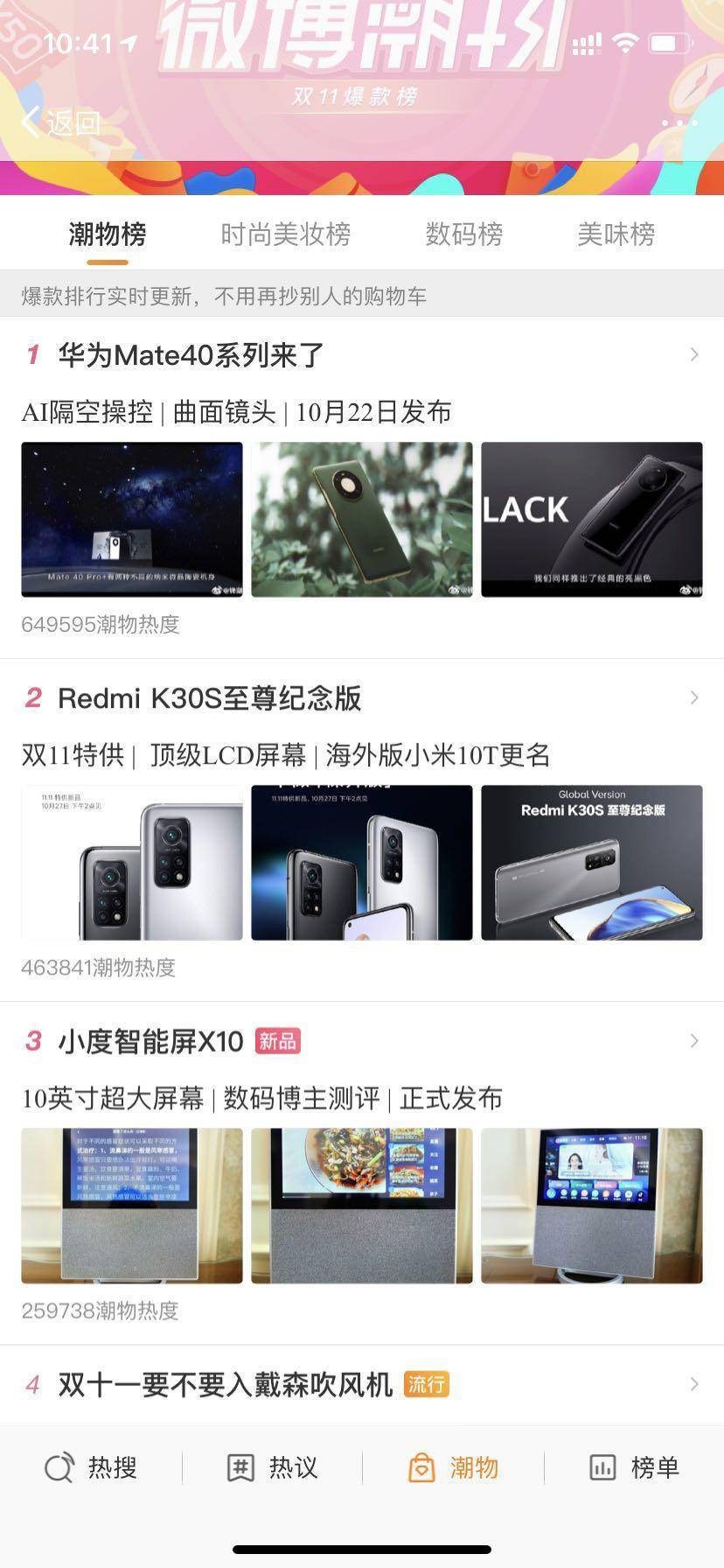Image resolution: width=724 pixels, height=1568 pixels.
Task: Open the Redmi K30S至尊纪念版 entry
Action: [x=210, y=698]
